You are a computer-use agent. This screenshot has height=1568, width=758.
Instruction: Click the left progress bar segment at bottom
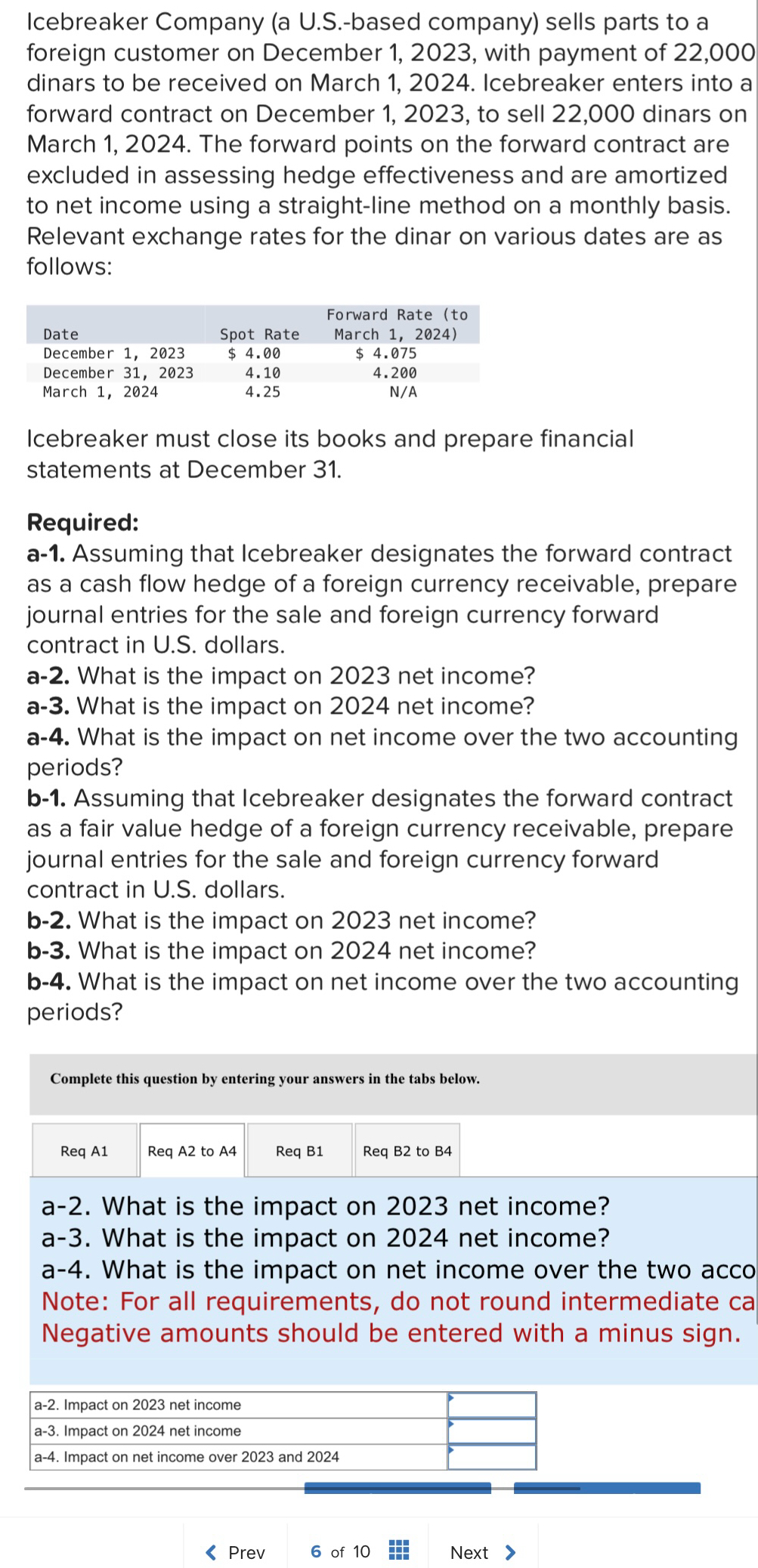(397, 1487)
